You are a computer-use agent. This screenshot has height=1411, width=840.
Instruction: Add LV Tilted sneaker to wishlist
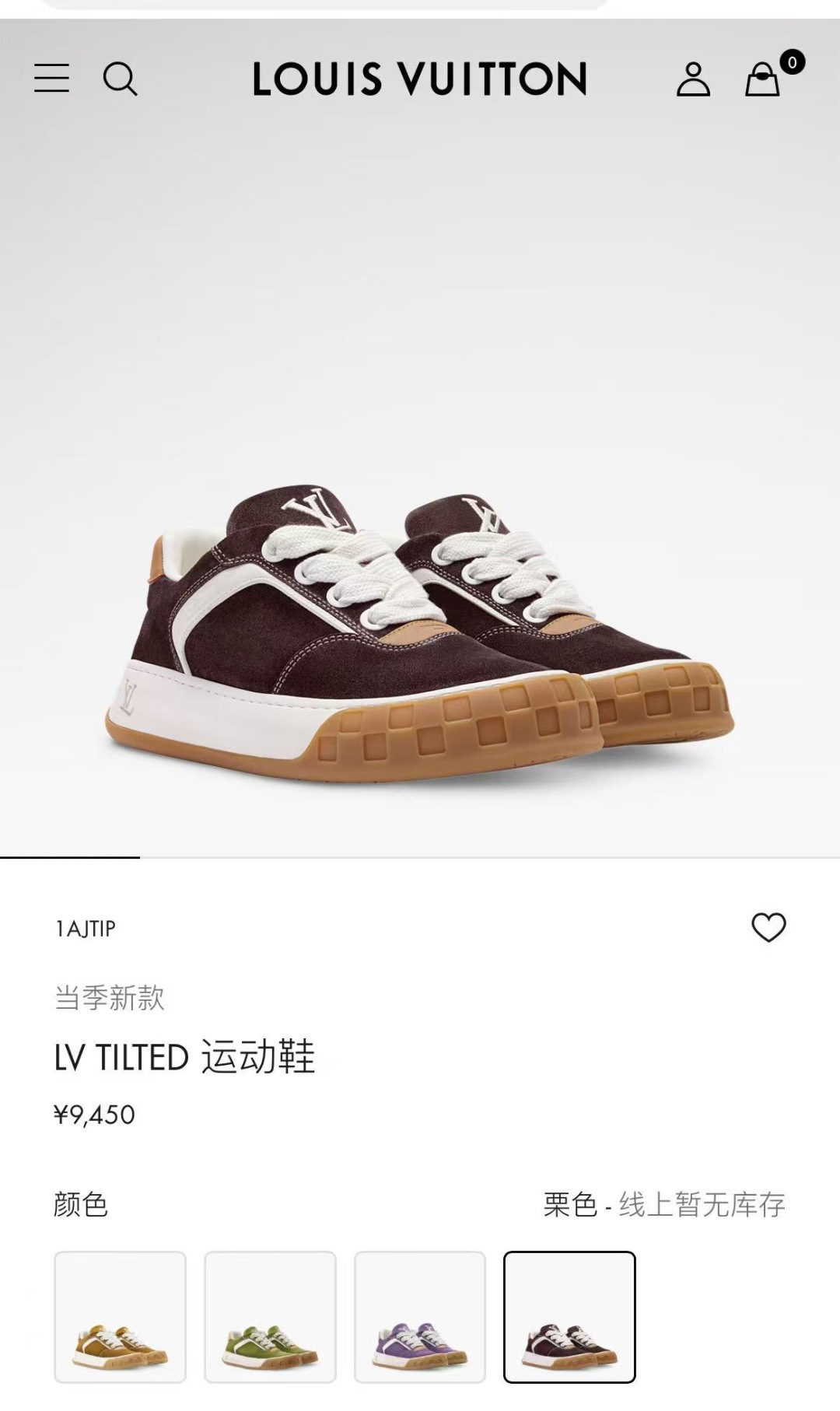(x=768, y=927)
